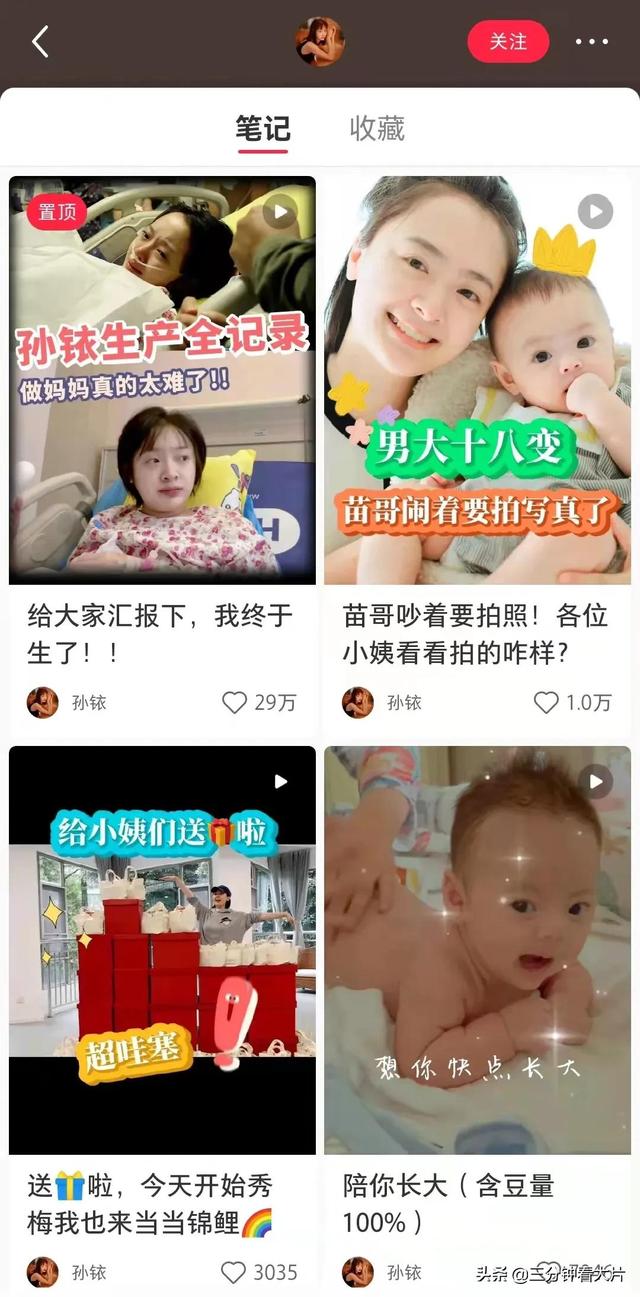Go back using the top-left arrow
This screenshot has width=640, height=1297.
tap(40, 42)
